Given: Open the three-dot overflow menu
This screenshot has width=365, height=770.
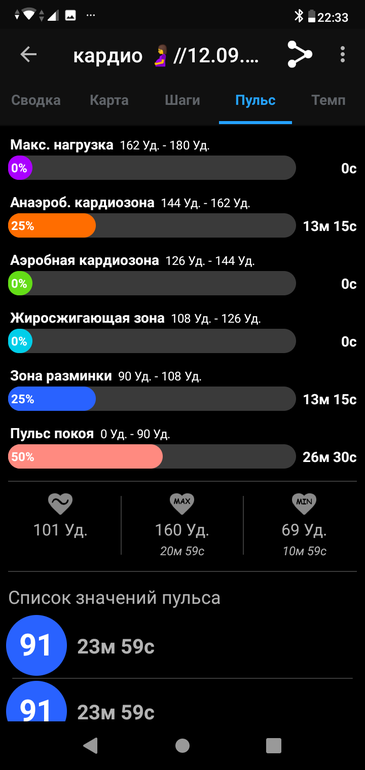Looking at the screenshot, I should pos(343,55).
